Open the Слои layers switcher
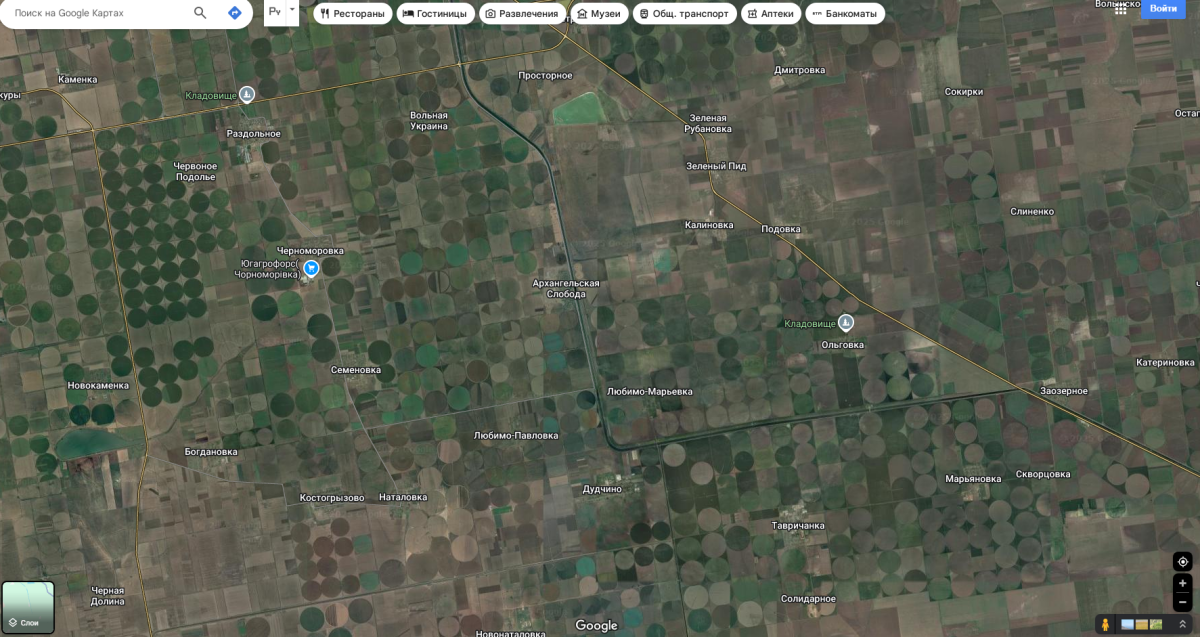 tap(28, 607)
